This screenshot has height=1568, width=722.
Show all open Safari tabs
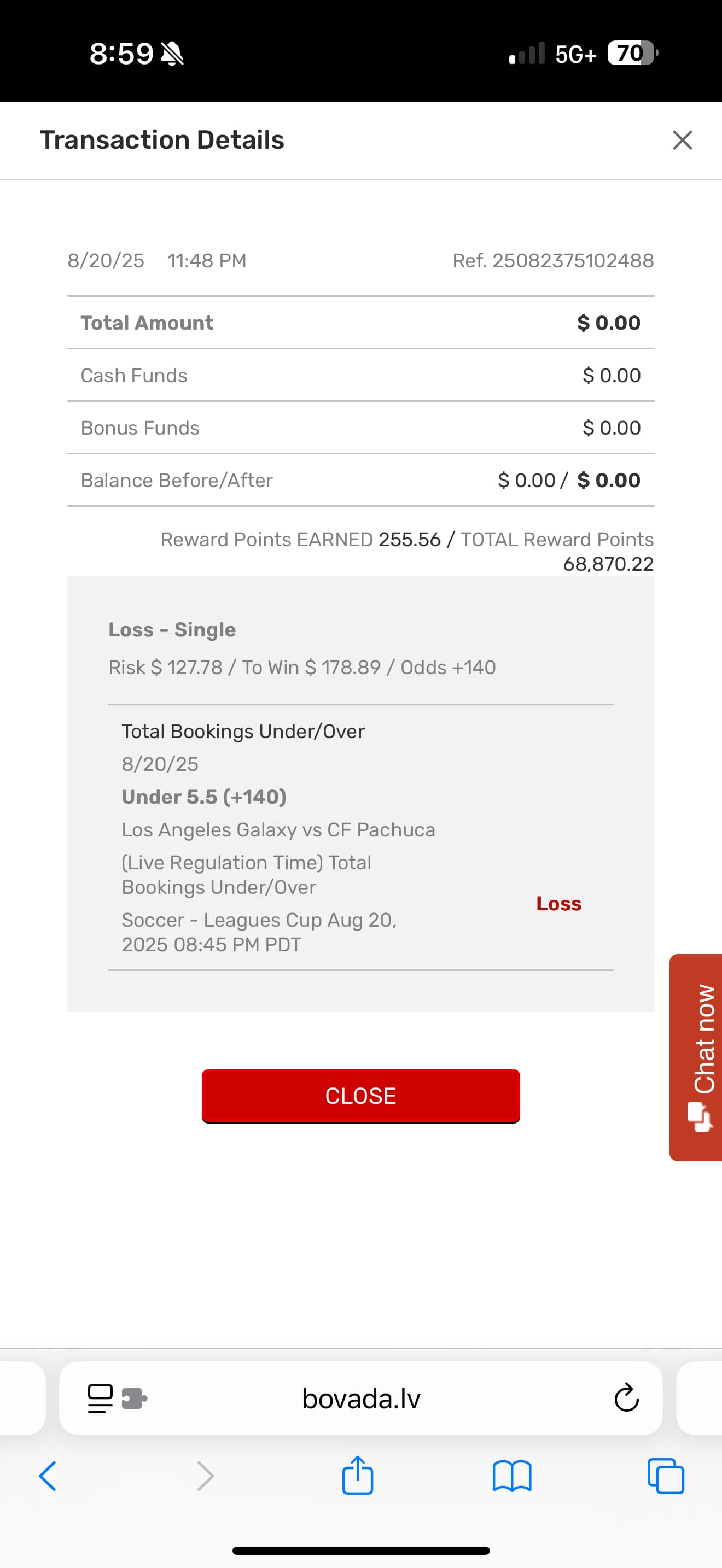pos(665,1476)
